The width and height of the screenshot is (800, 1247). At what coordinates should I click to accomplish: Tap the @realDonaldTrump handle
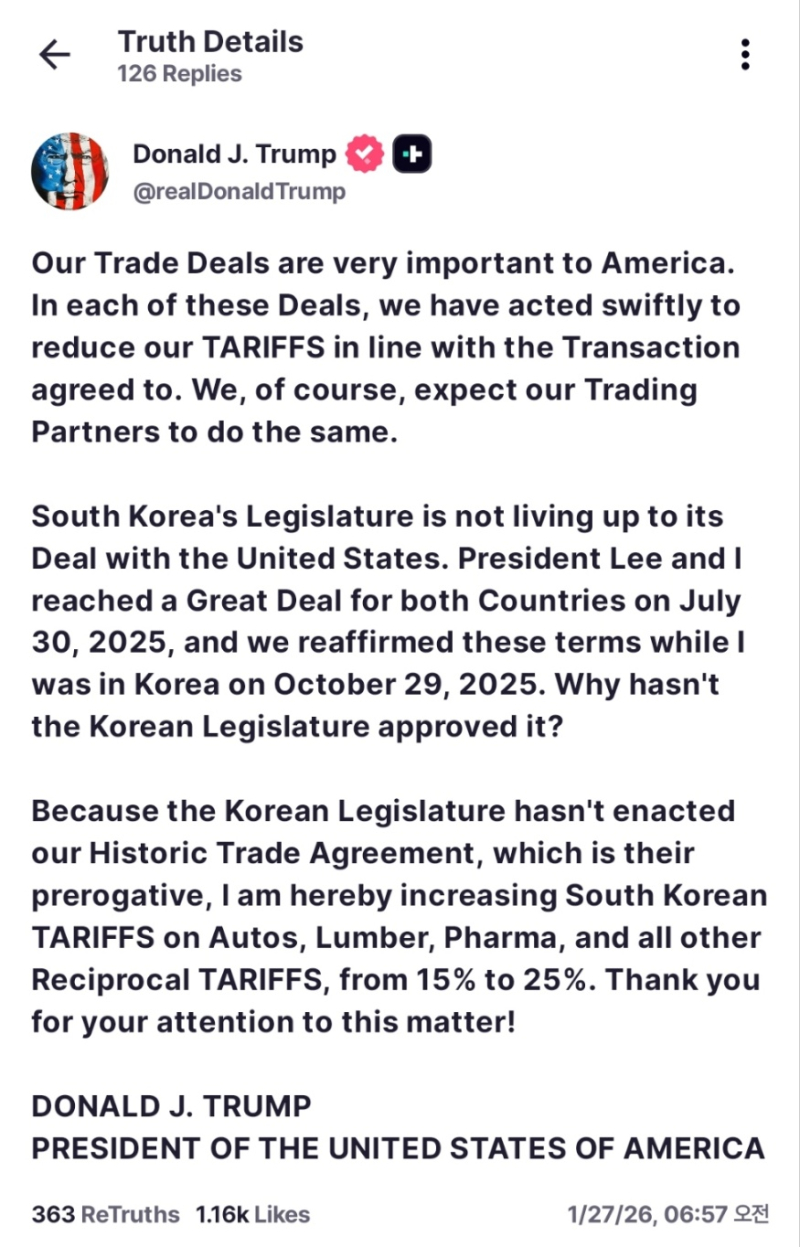[x=239, y=192]
